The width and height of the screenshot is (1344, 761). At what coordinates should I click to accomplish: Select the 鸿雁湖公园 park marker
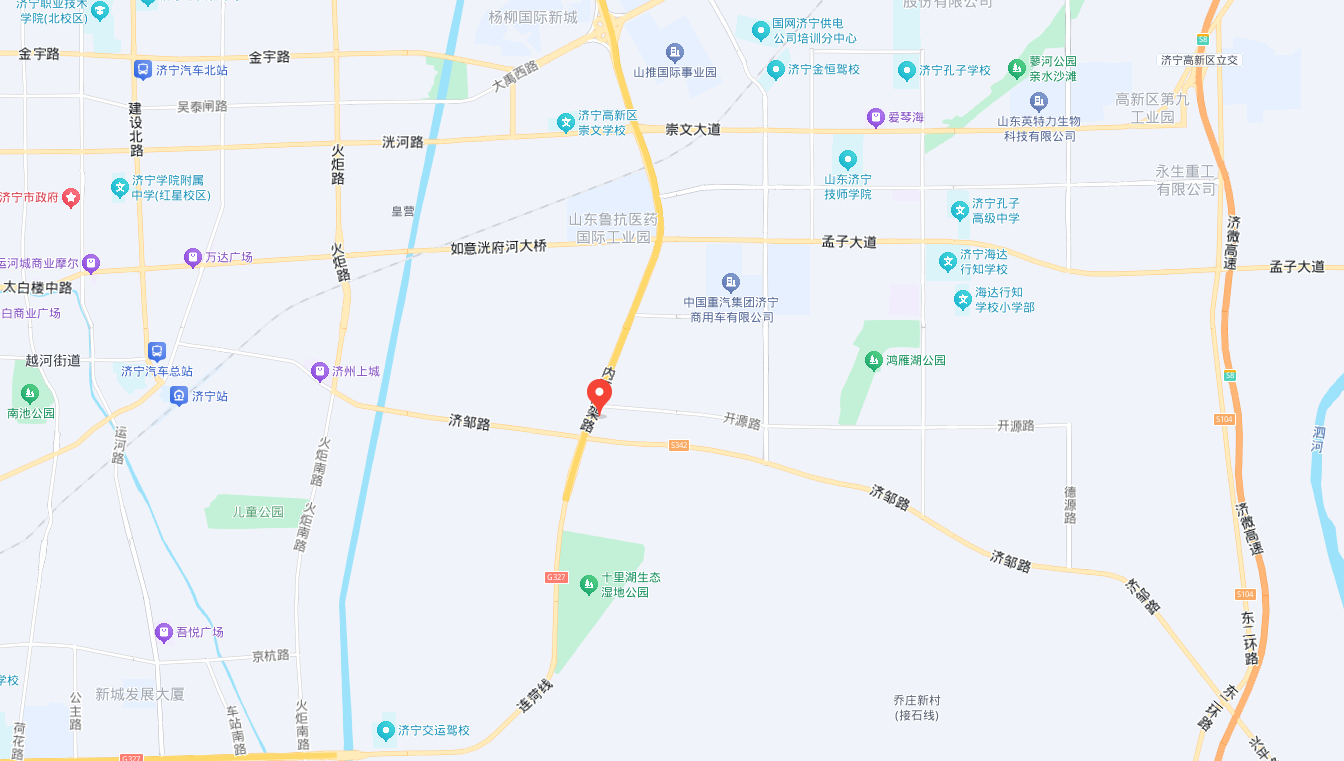pyautogui.click(x=874, y=360)
